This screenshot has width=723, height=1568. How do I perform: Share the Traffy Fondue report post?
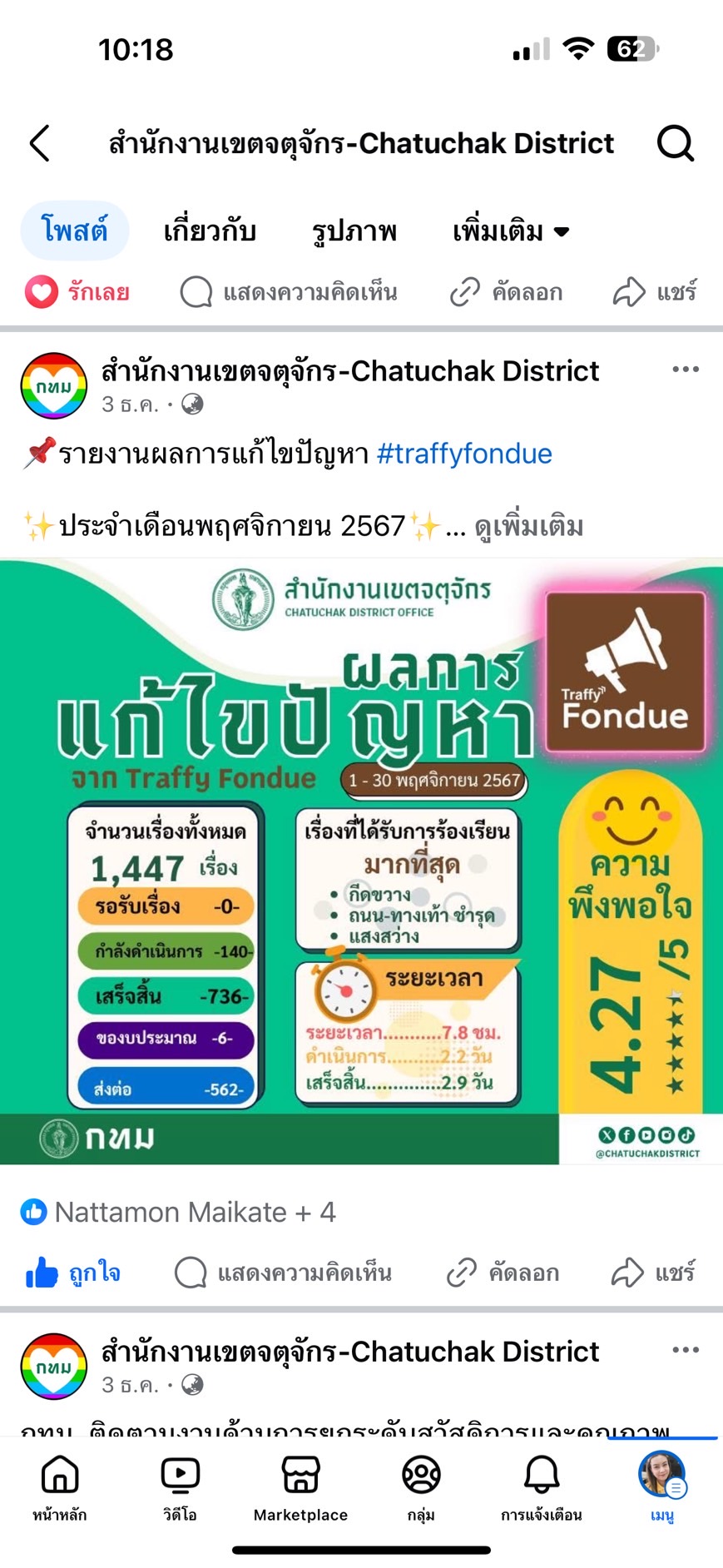pyautogui.click(x=654, y=1273)
